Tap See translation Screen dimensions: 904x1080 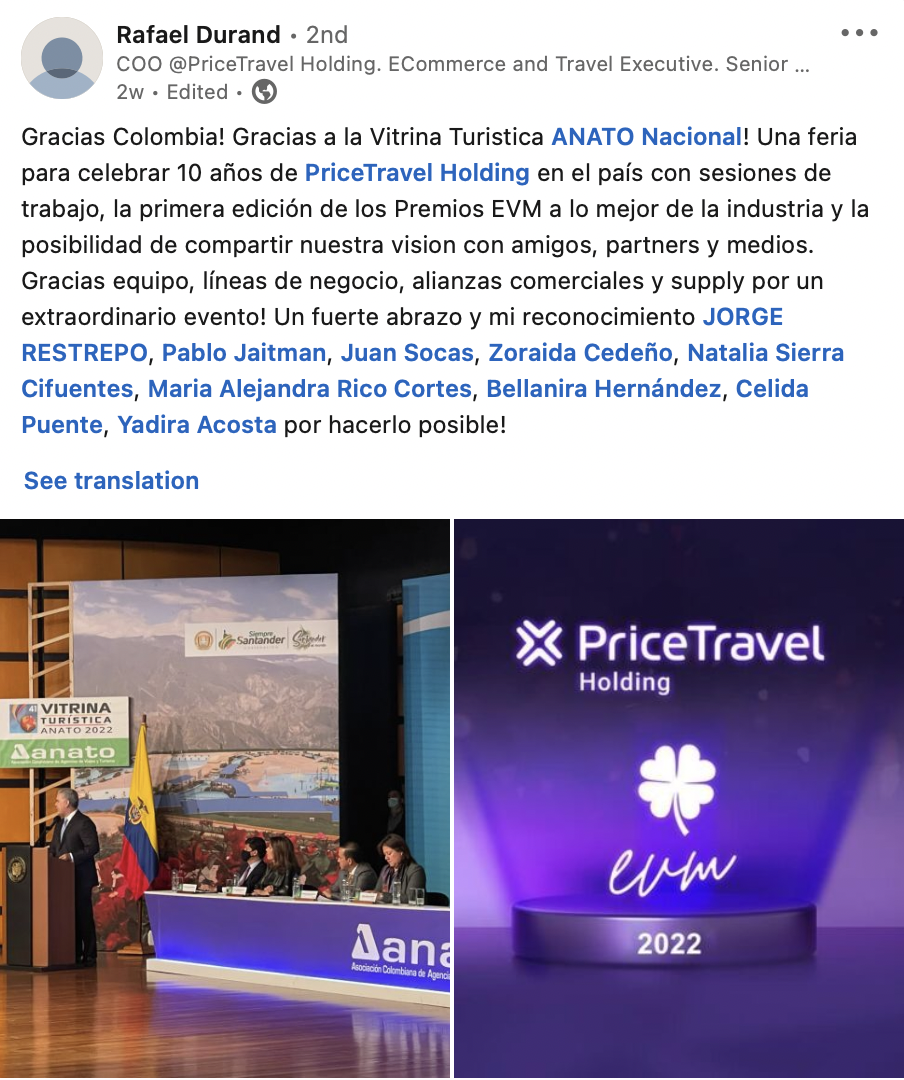pyautogui.click(x=111, y=481)
